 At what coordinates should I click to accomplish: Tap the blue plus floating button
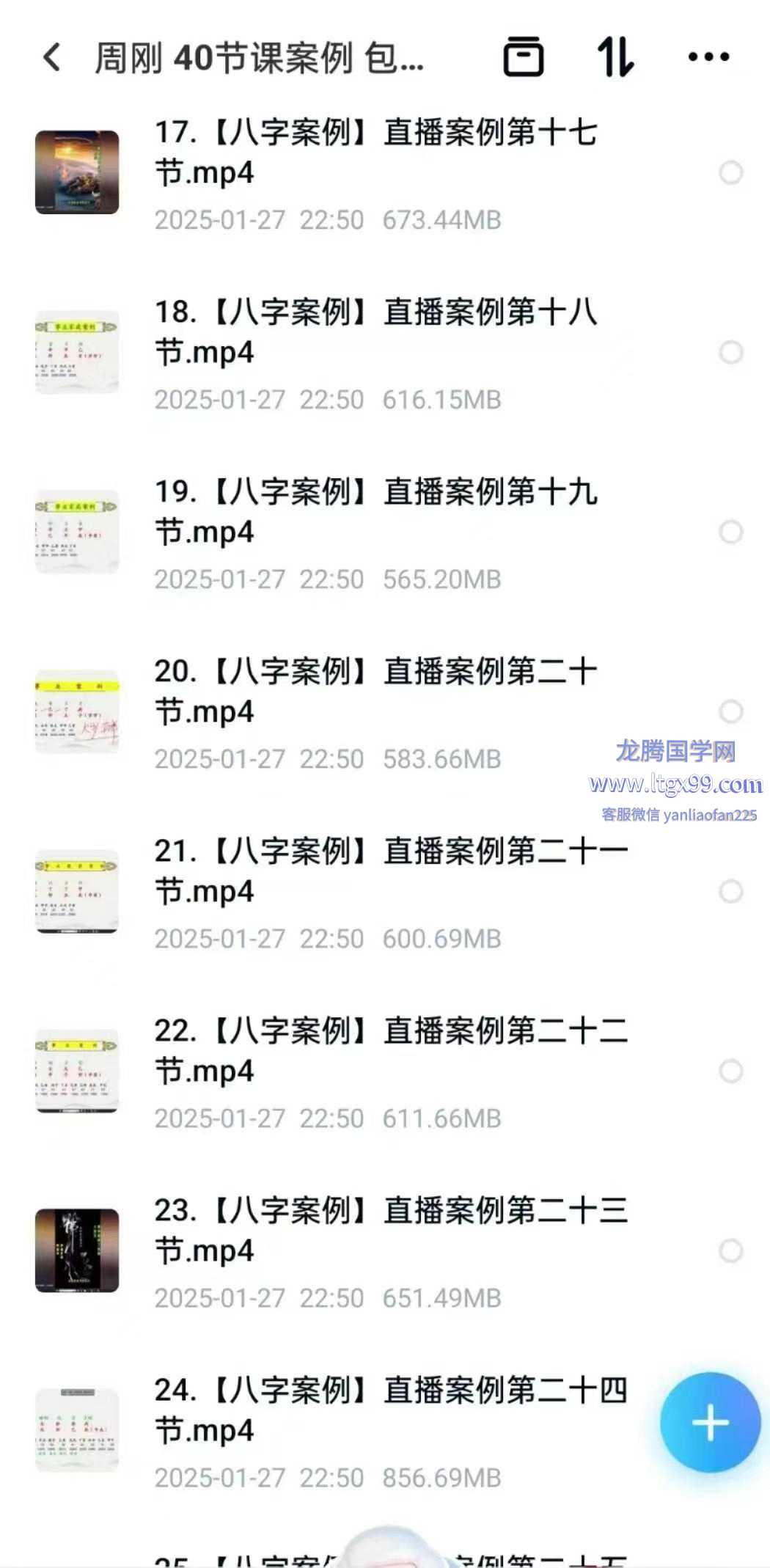point(709,1423)
